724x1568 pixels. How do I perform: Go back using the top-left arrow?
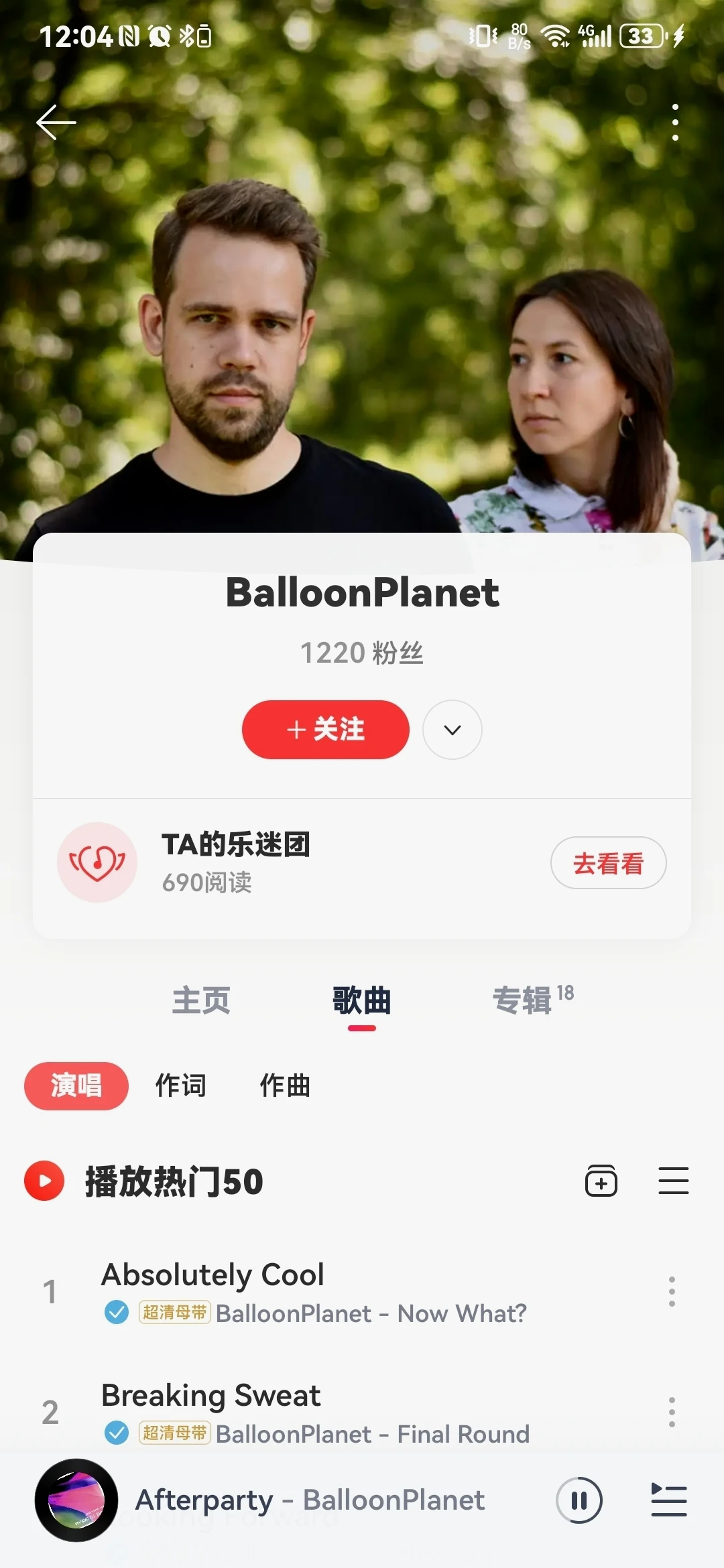[56, 123]
